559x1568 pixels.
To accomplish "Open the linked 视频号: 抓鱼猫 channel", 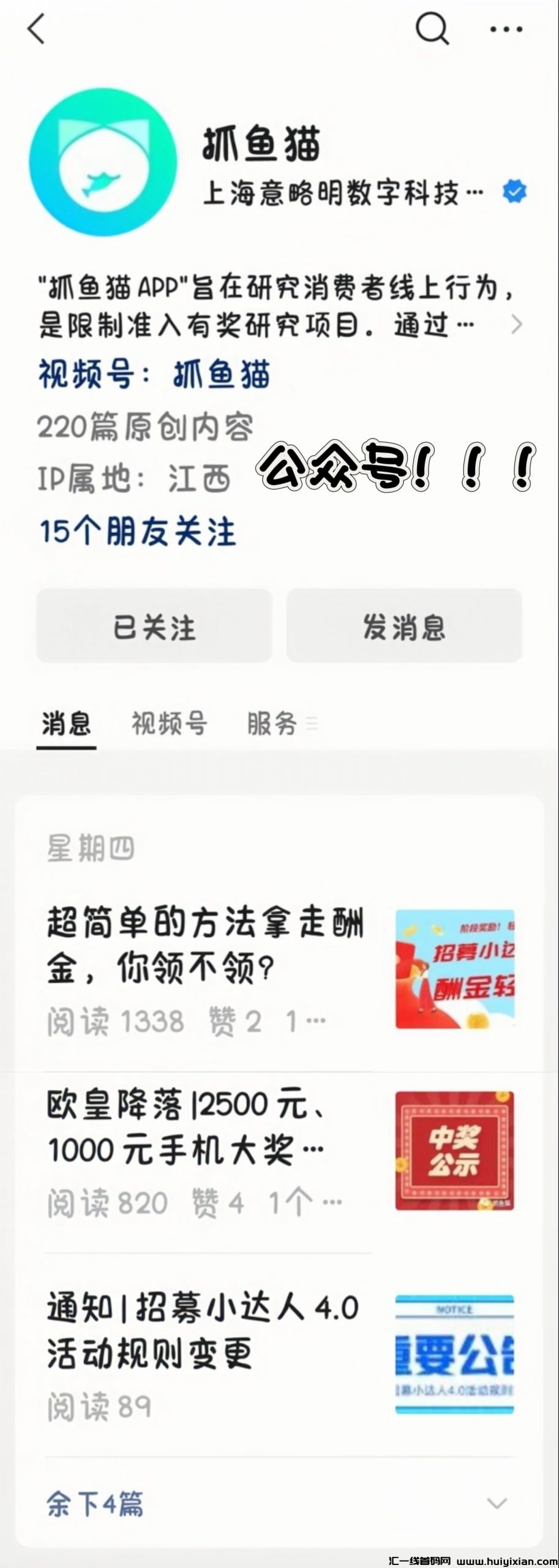I will point(154,374).
